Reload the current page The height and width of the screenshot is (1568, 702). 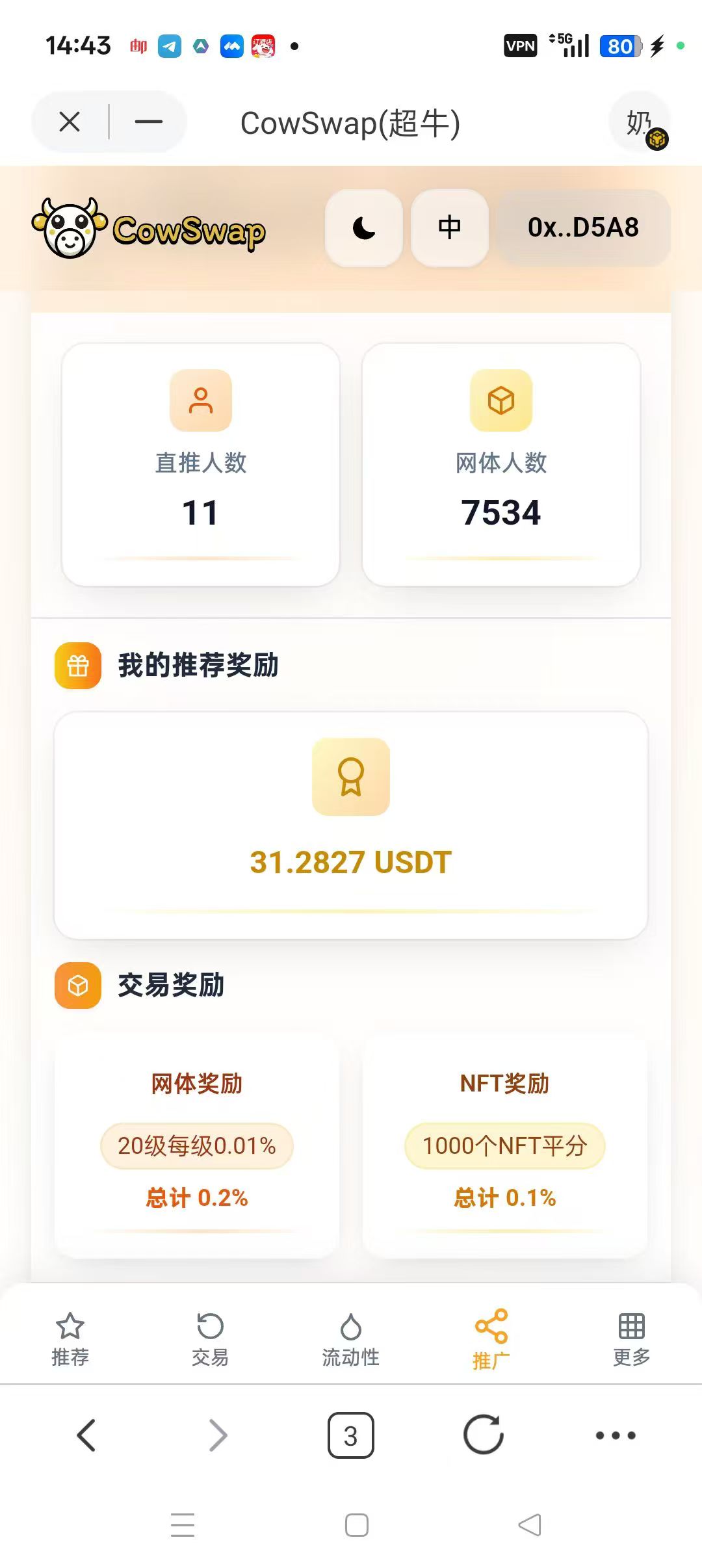coord(484,1434)
